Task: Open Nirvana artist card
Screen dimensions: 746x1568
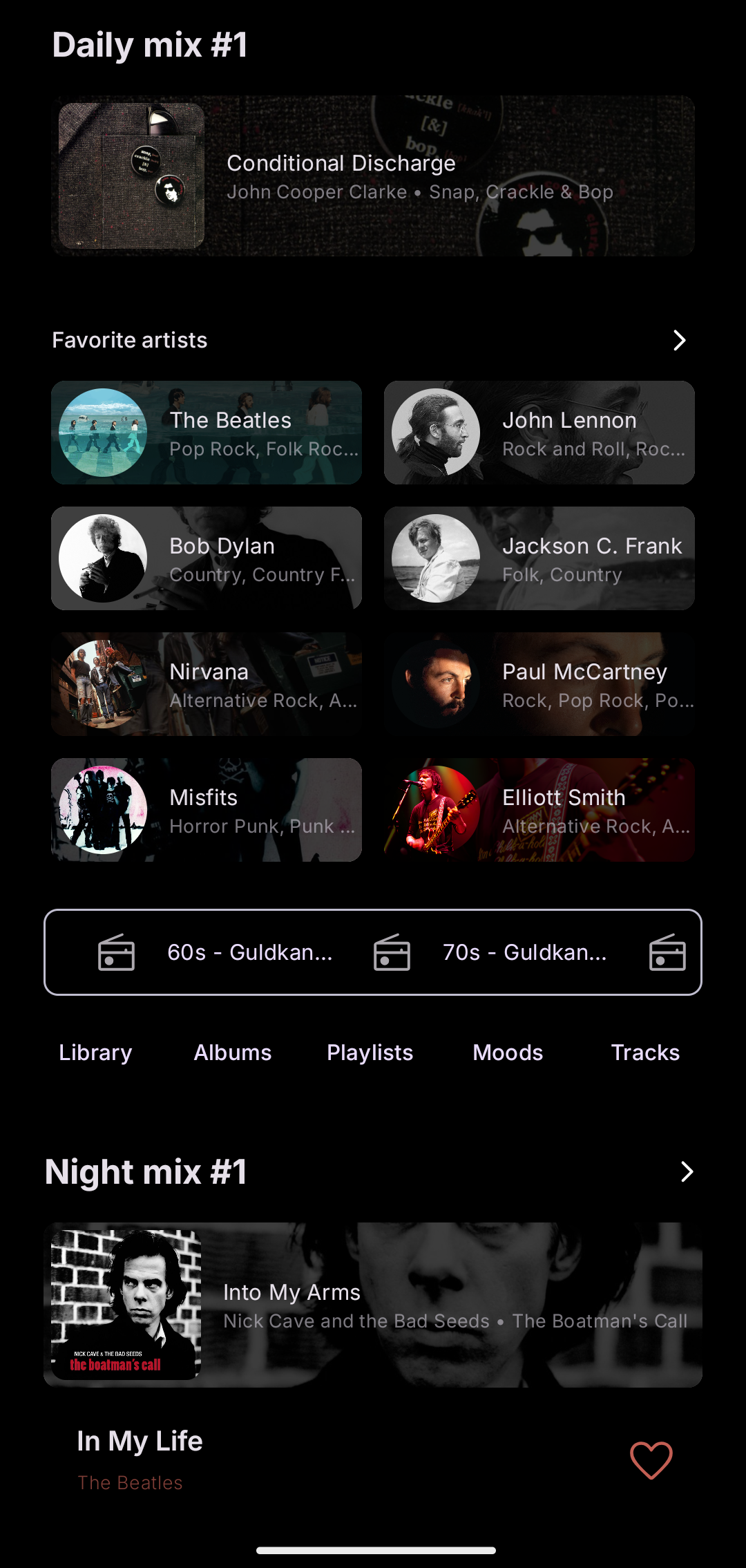Action: point(207,684)
